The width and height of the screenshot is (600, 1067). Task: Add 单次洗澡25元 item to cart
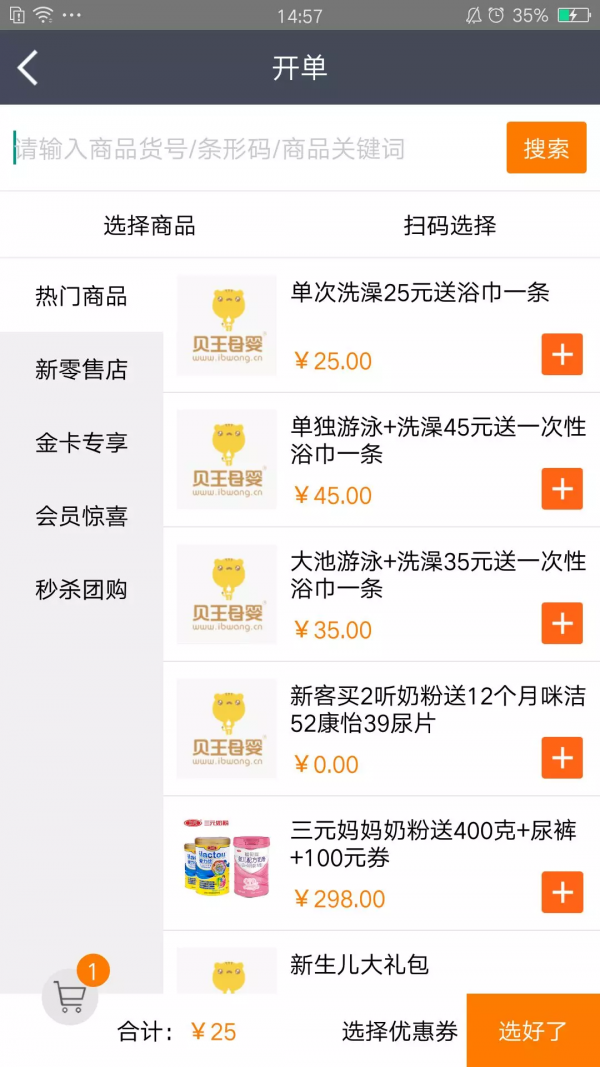tap(562, 354)
